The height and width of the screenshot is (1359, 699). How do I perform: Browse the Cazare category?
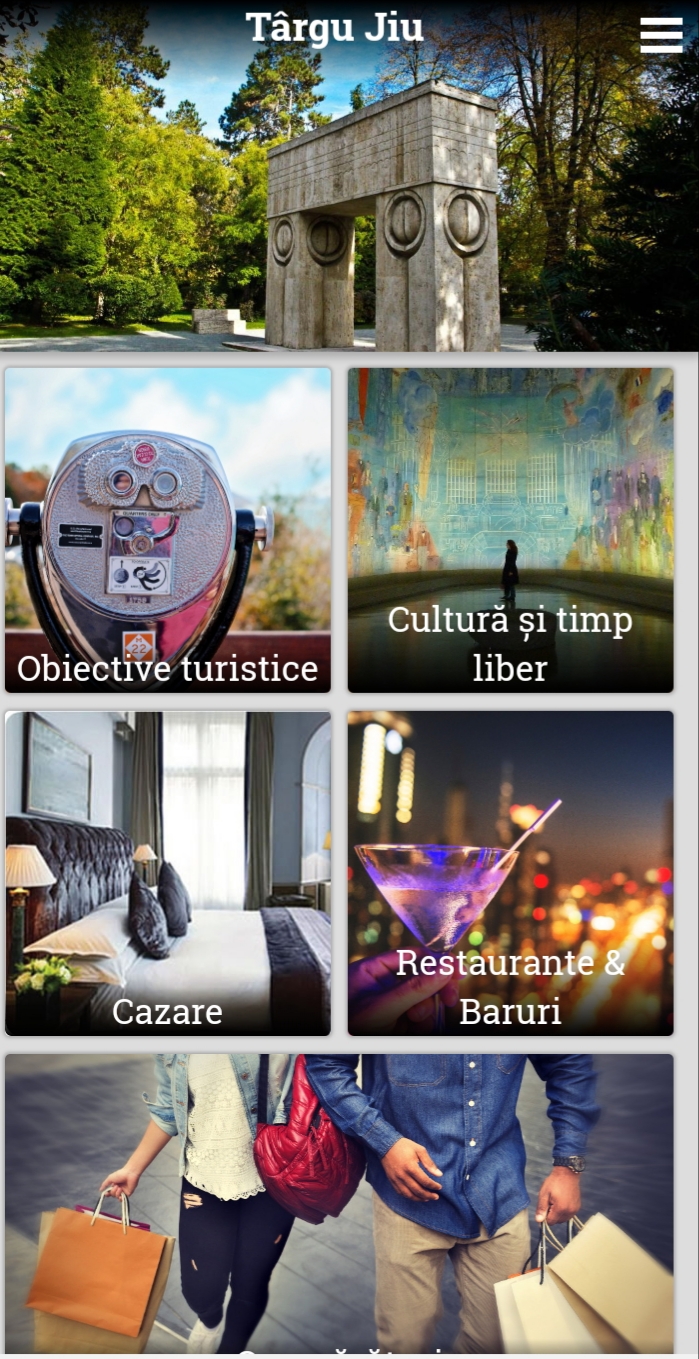pos(168,873)
